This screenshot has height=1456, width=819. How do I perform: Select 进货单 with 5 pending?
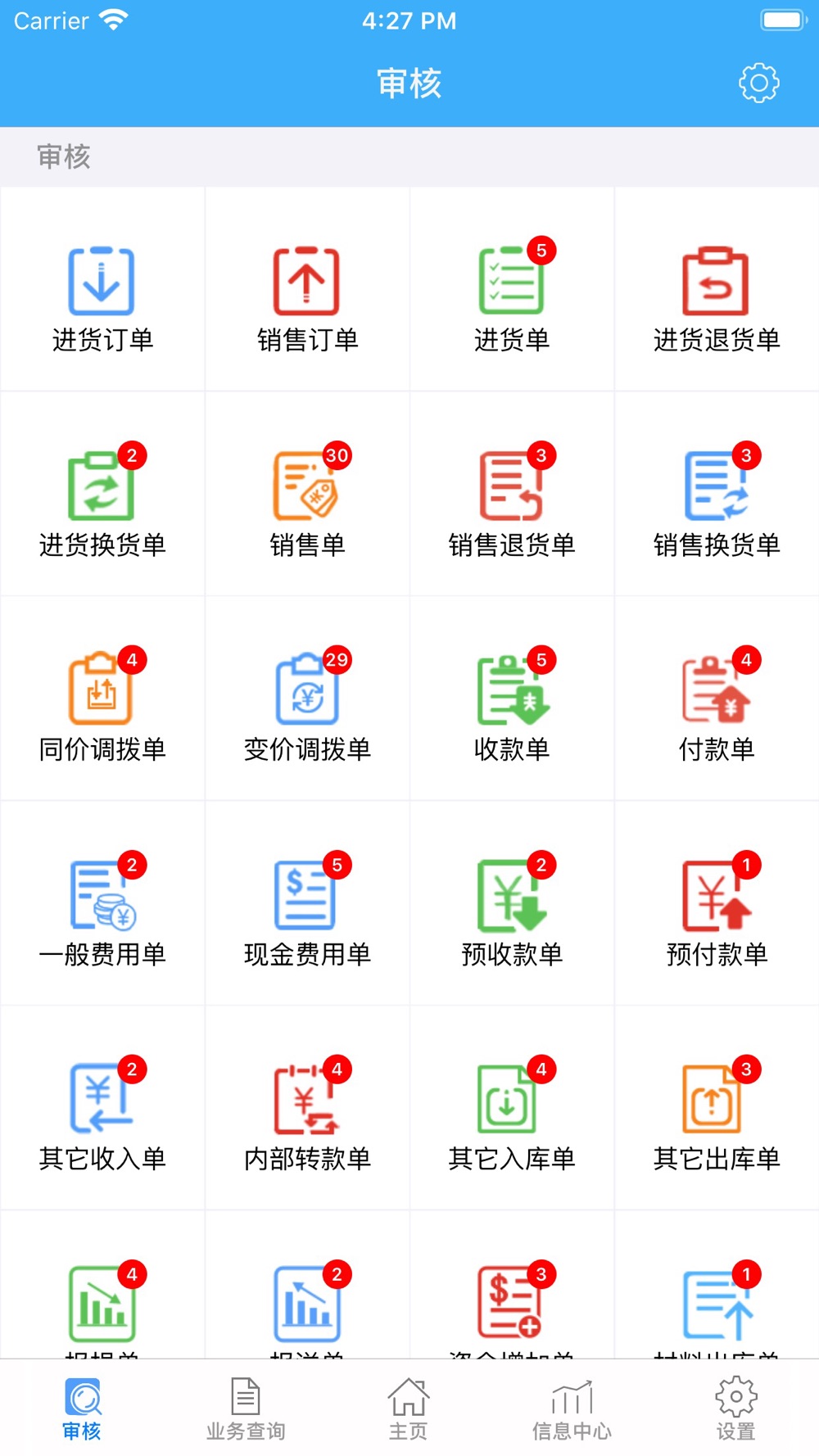point(512,289)
